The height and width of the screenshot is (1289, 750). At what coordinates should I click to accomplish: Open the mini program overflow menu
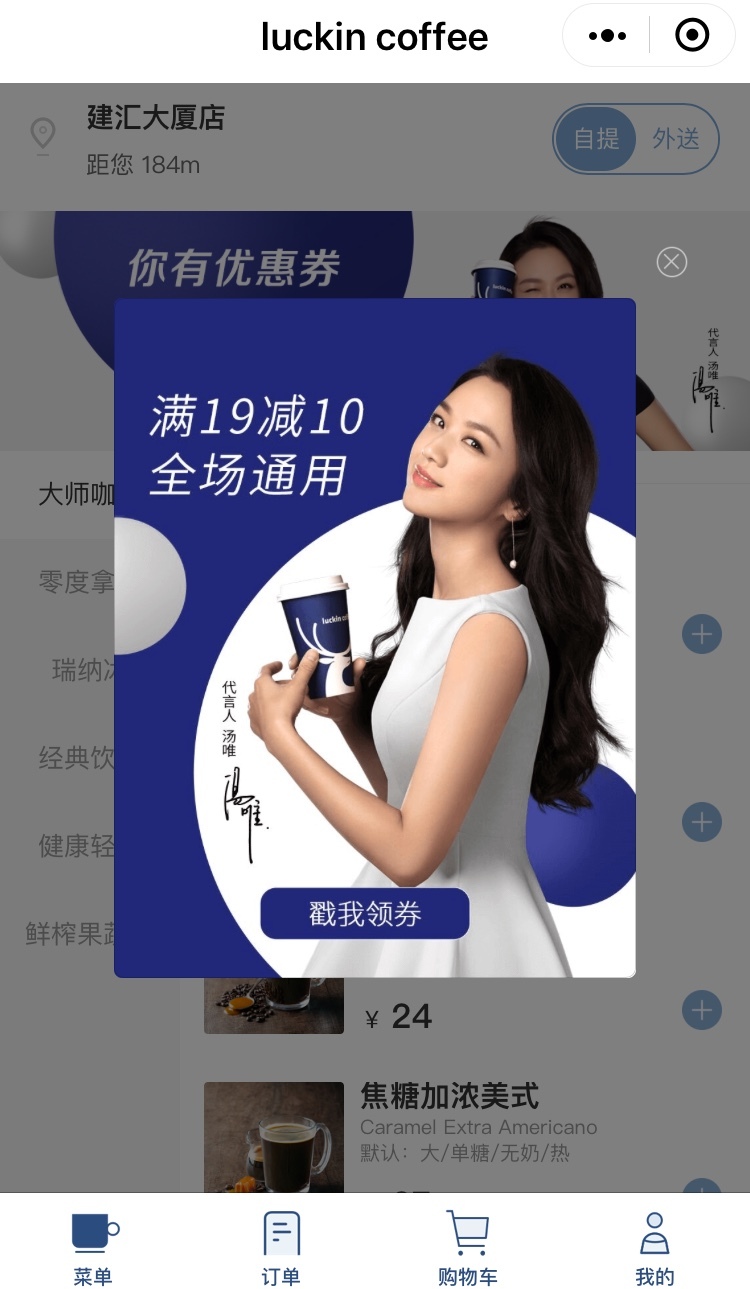point(607,36)
